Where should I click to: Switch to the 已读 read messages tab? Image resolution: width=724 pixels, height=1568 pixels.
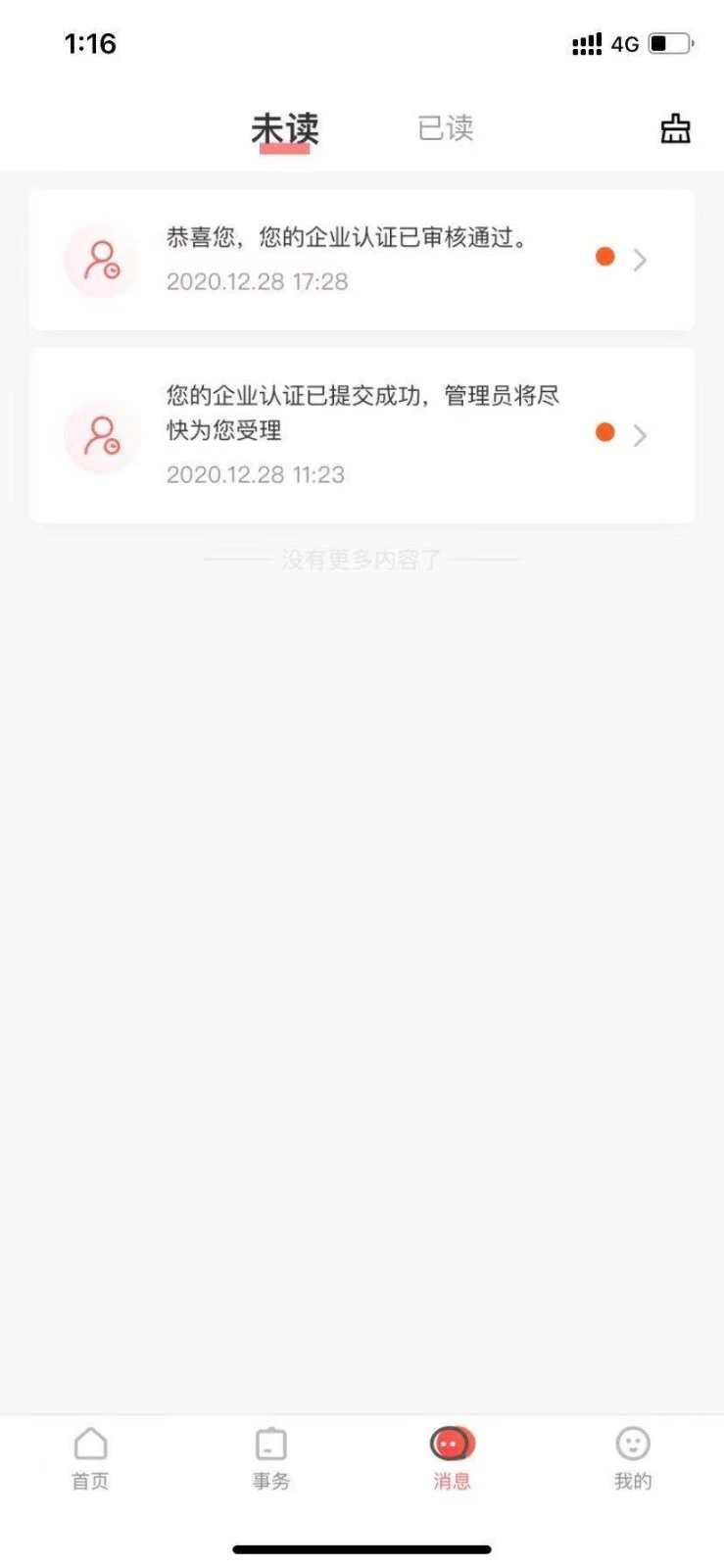pos(445,127)
